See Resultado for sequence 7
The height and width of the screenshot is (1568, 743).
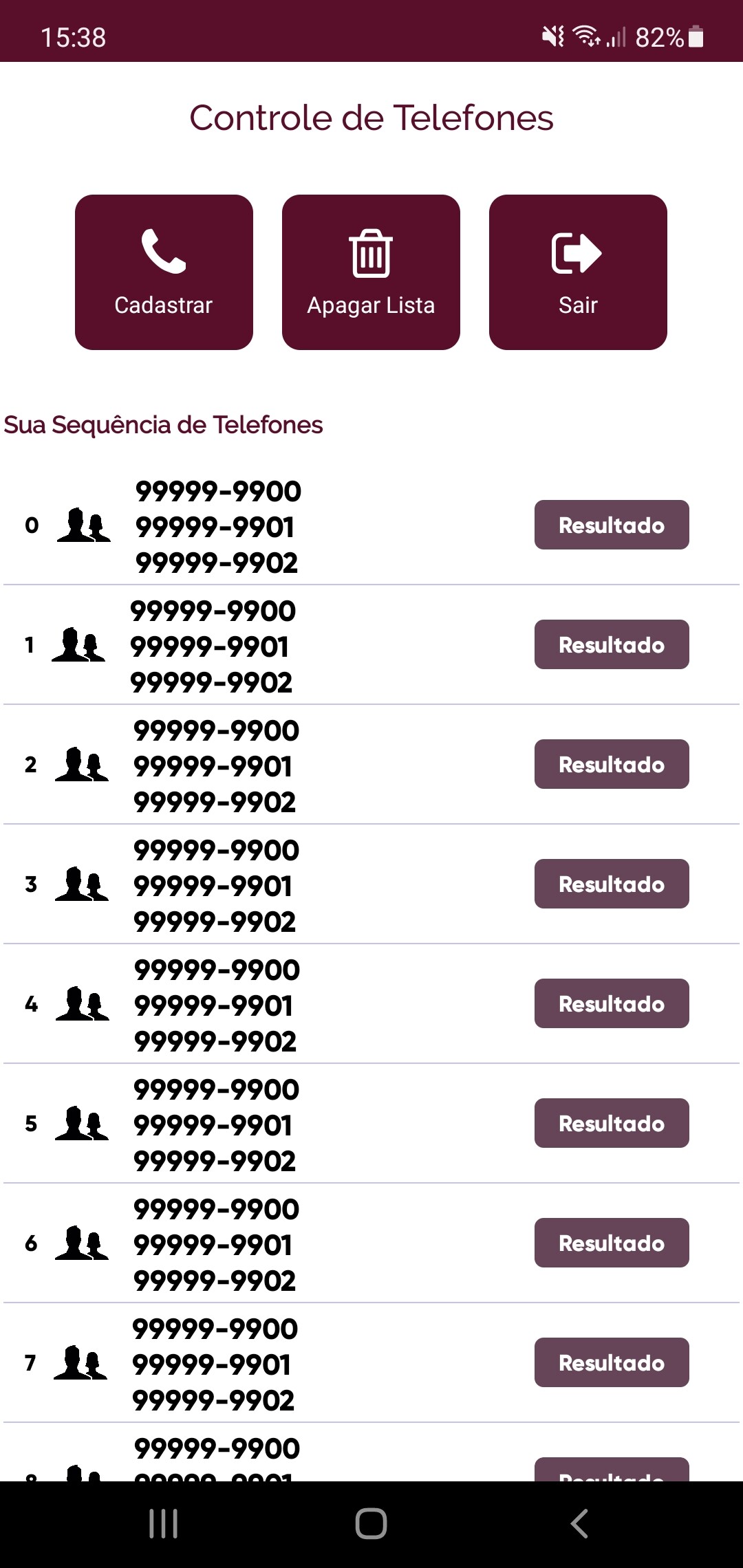pos(612,1362)
